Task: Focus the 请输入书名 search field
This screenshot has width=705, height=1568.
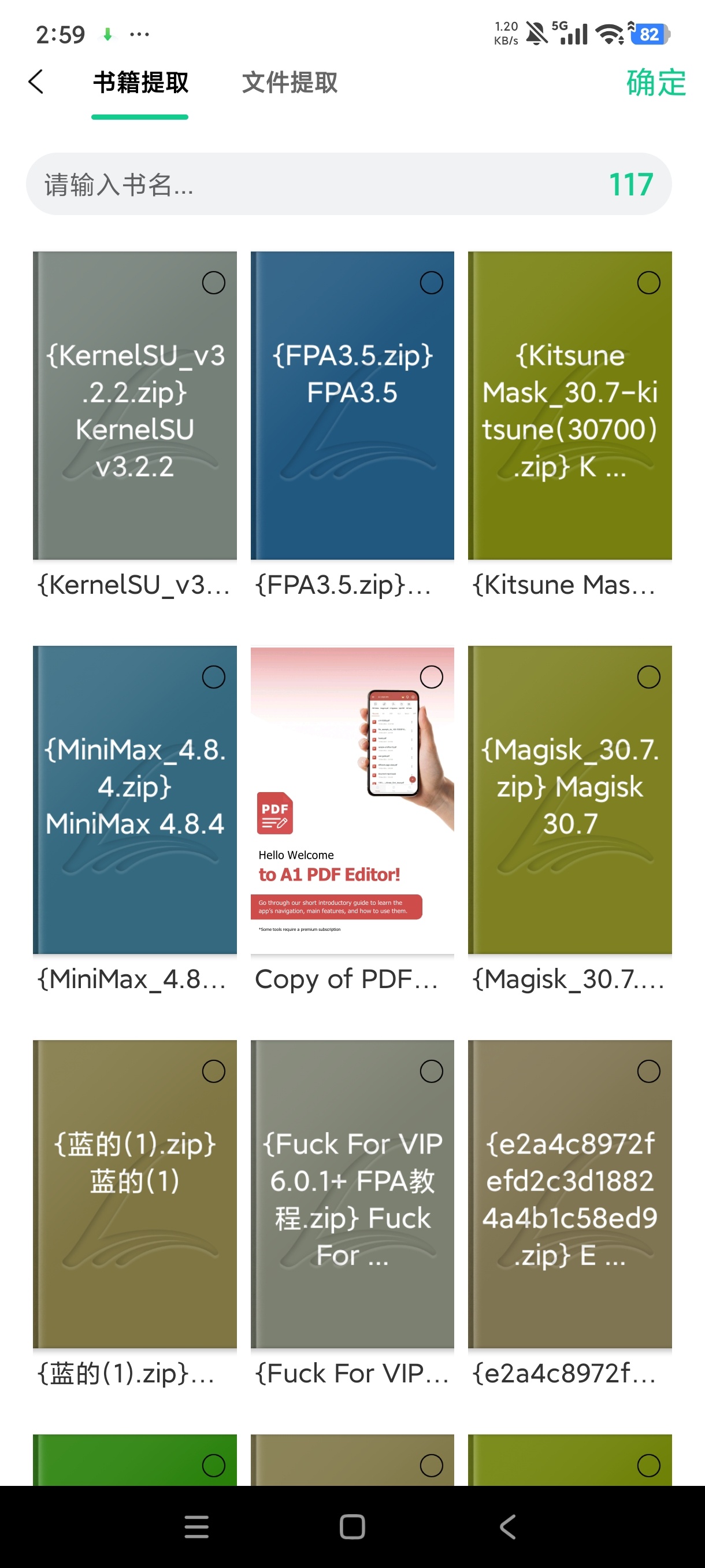Action: coord(348,184)
